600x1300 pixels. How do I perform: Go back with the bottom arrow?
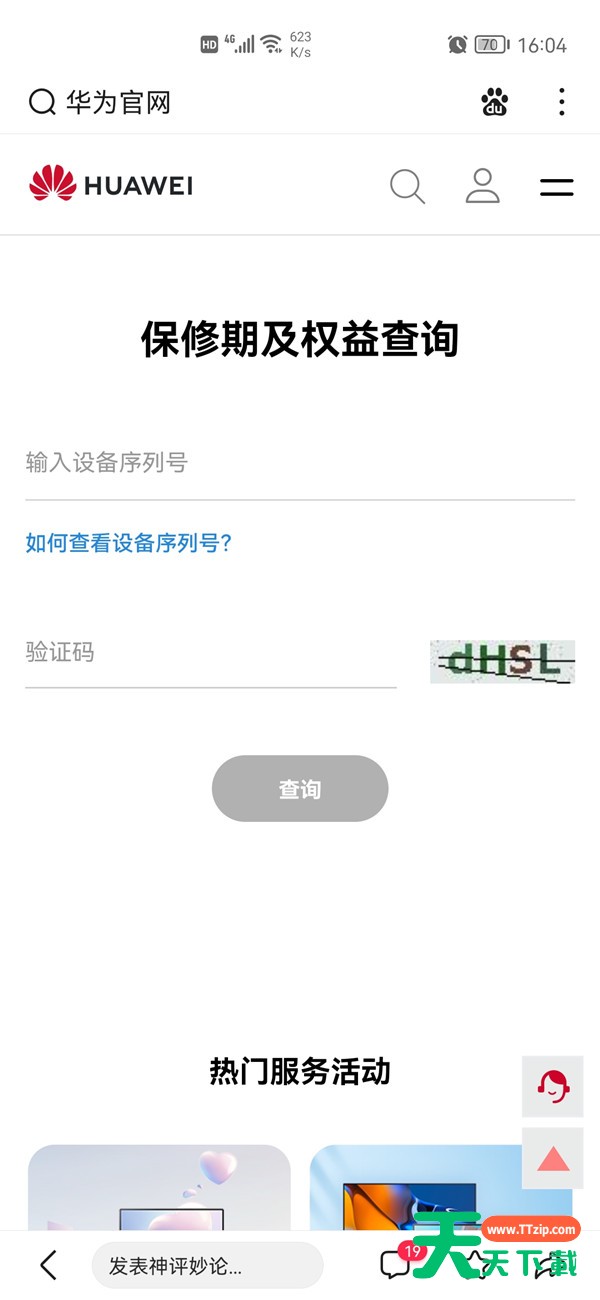click(x=48, y=1265)
